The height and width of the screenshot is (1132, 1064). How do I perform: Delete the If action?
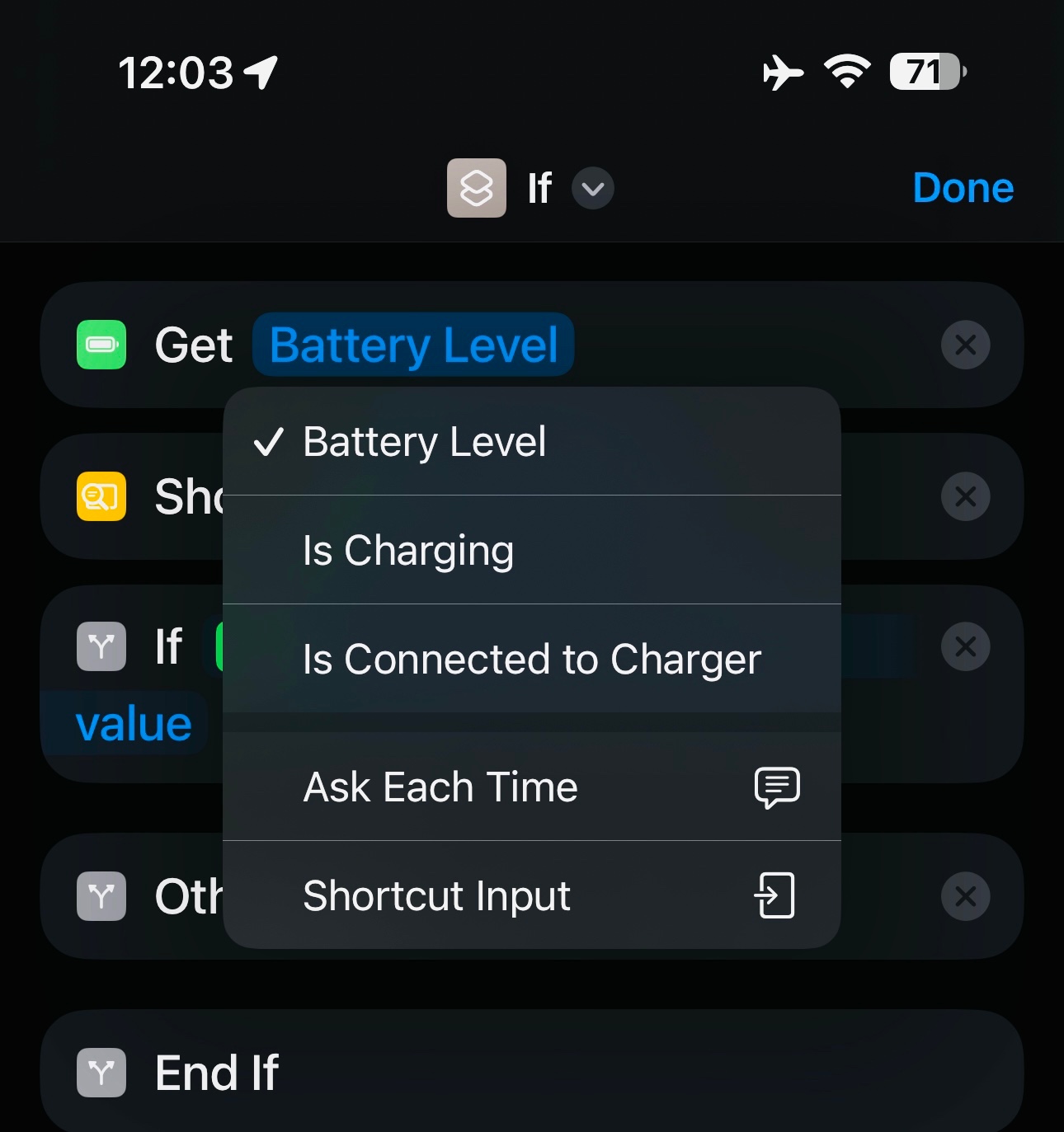965,646
